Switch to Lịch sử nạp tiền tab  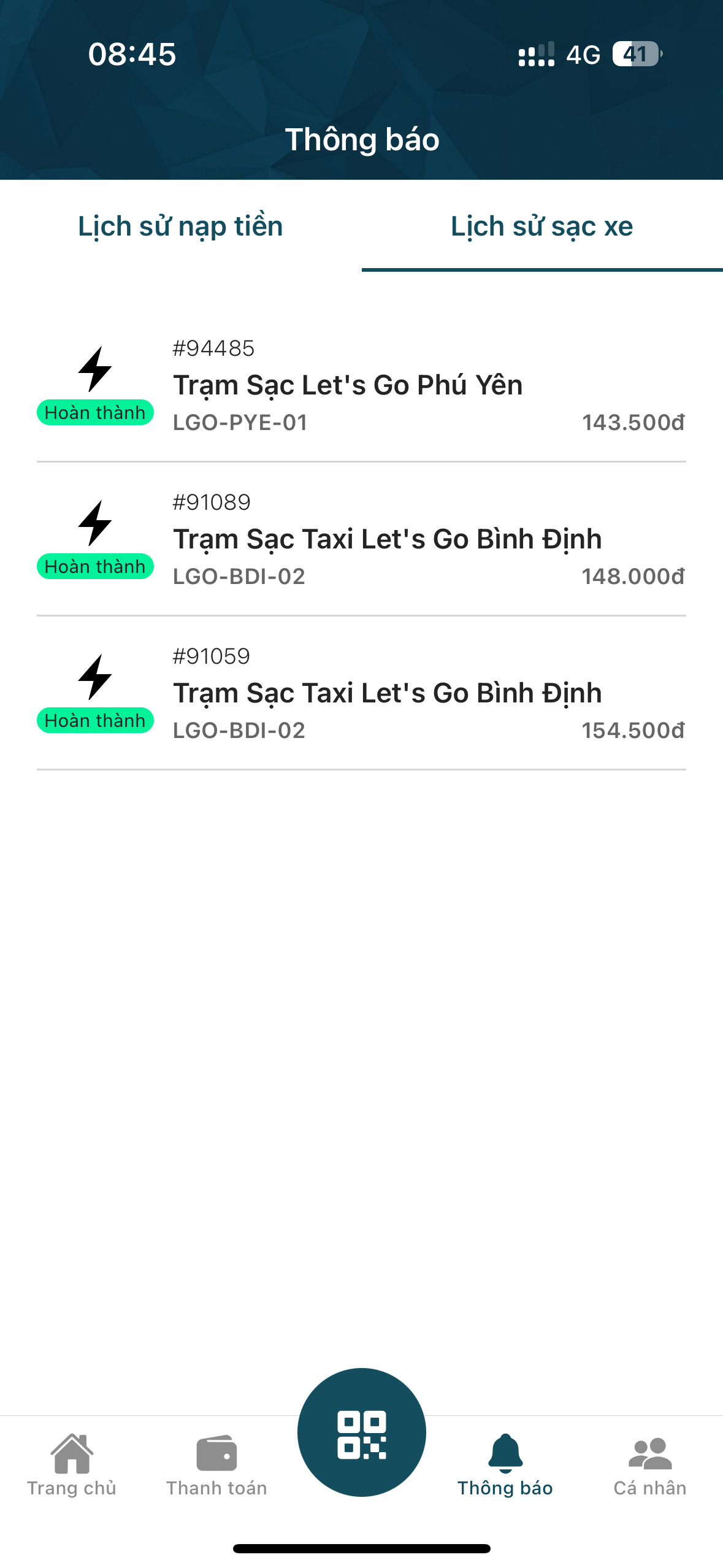[180, 226]
